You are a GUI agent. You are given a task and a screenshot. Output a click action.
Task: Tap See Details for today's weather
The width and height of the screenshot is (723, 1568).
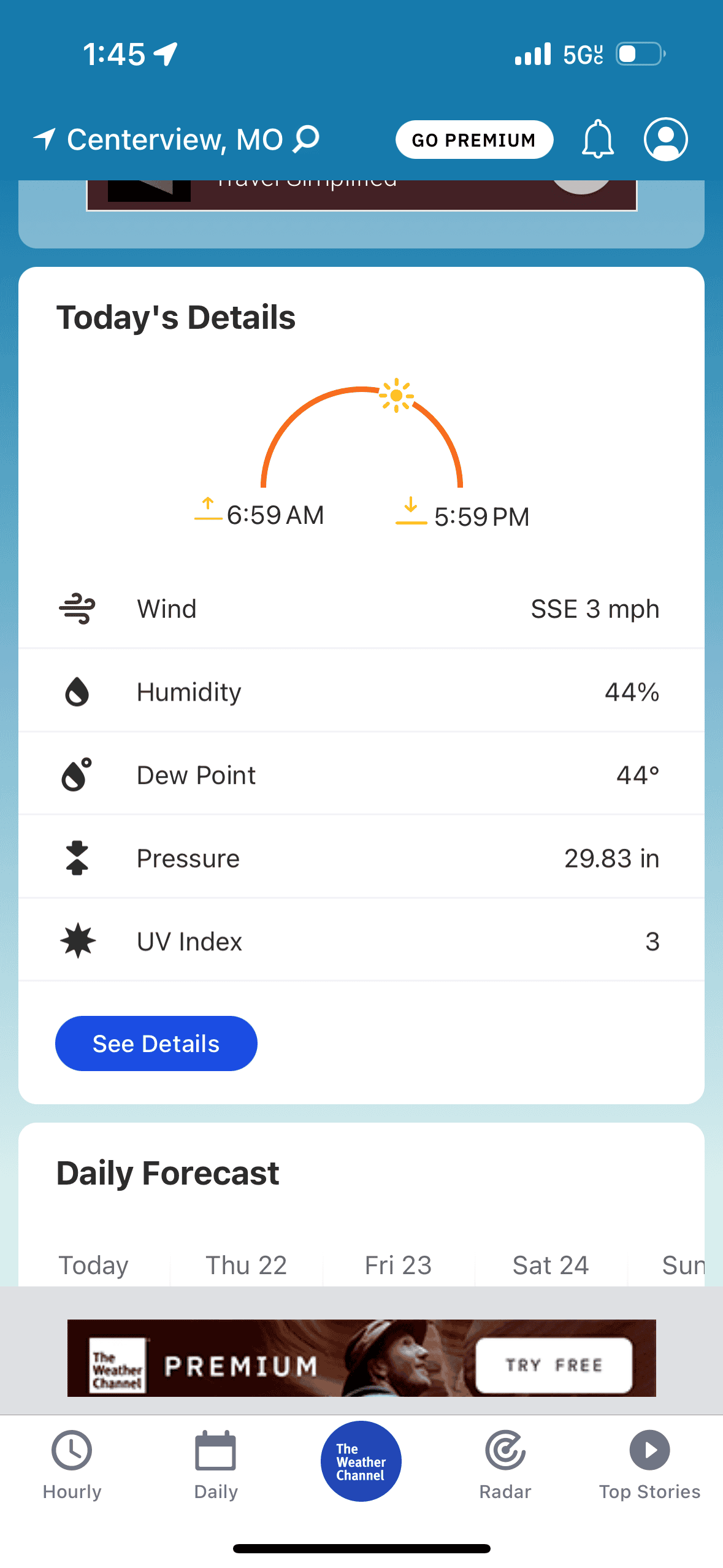[x=156, y=1043]
